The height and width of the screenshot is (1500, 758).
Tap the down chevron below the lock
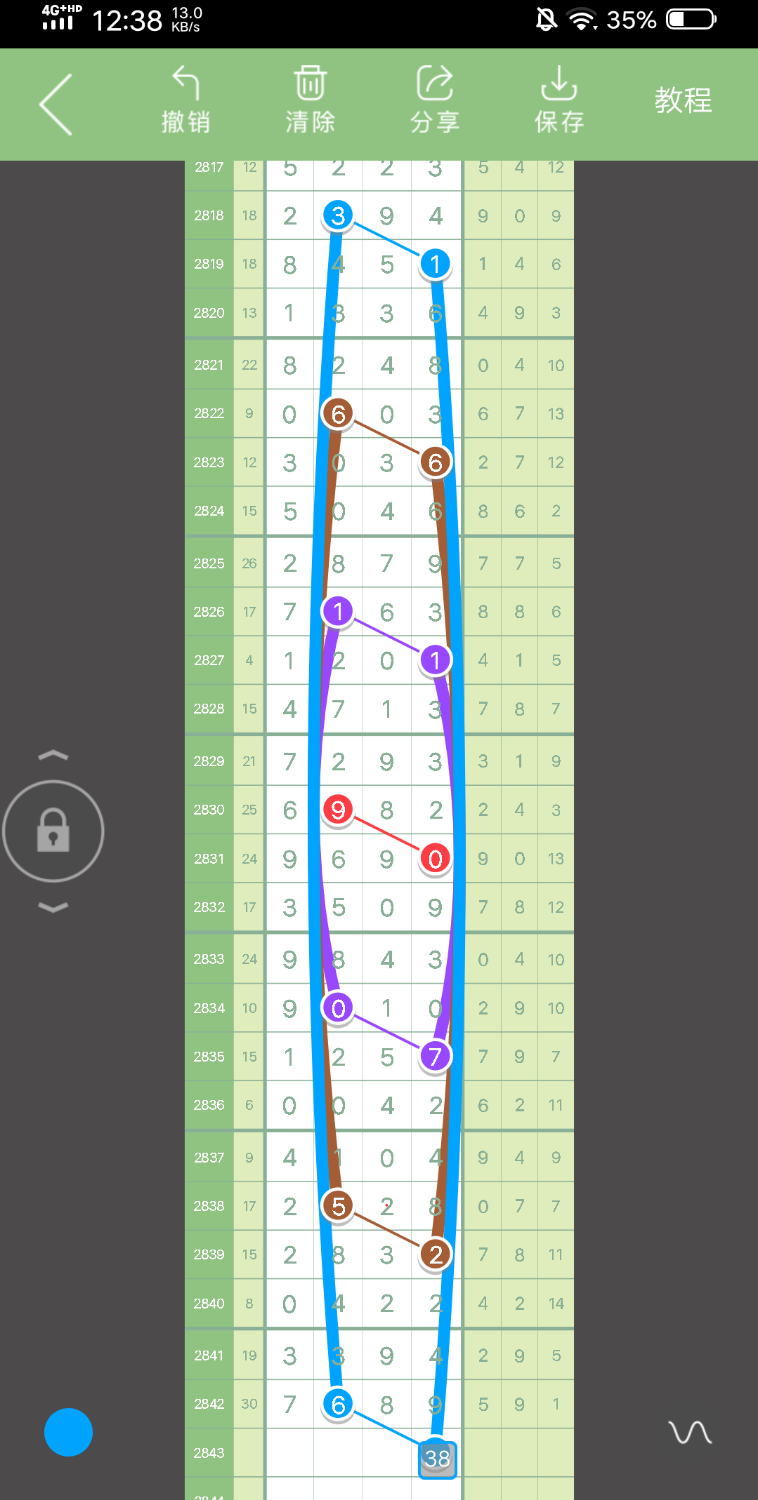(x=53, y=907)
